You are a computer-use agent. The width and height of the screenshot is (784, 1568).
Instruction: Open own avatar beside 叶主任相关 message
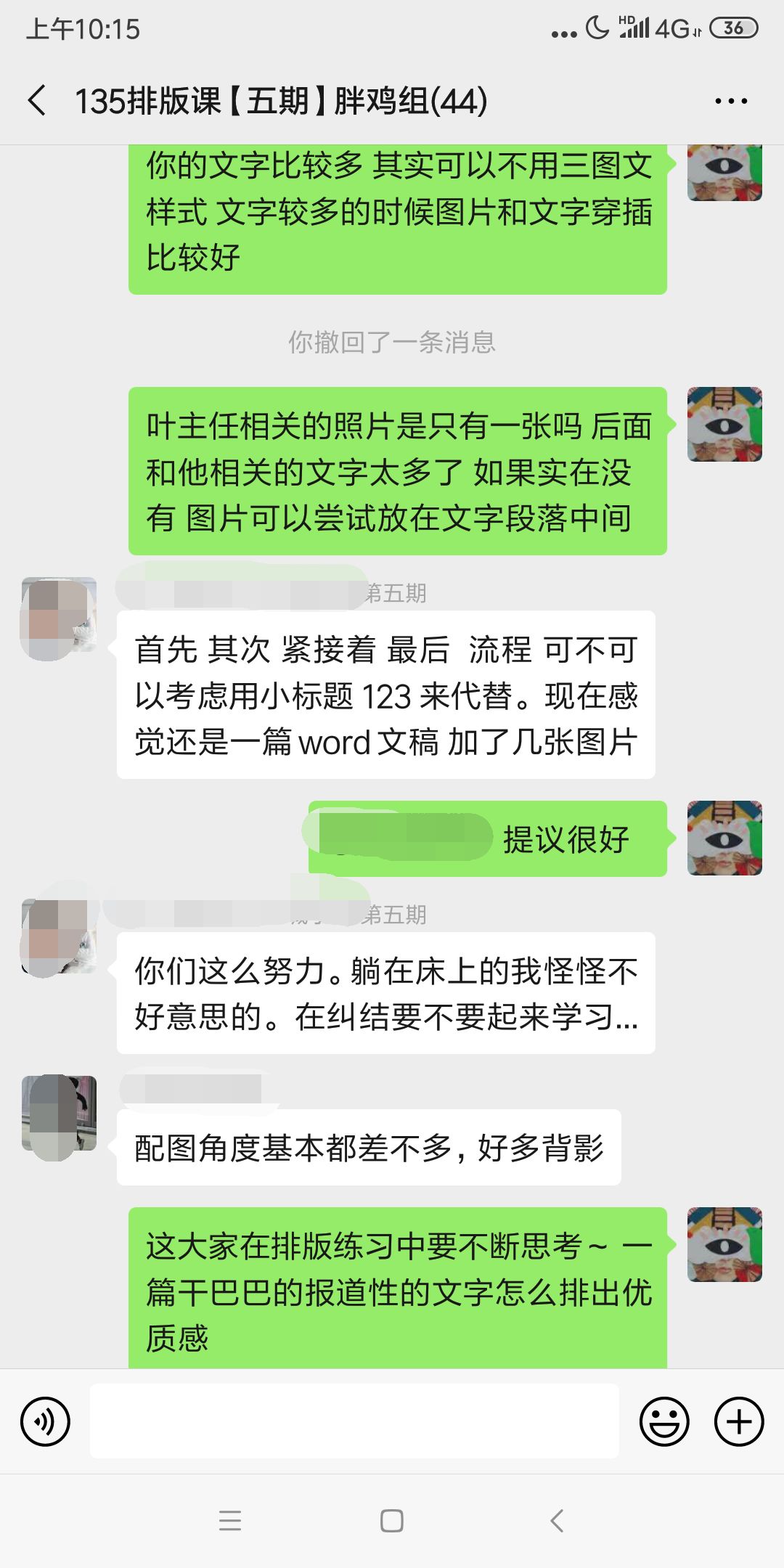click(x=724, y=424)
